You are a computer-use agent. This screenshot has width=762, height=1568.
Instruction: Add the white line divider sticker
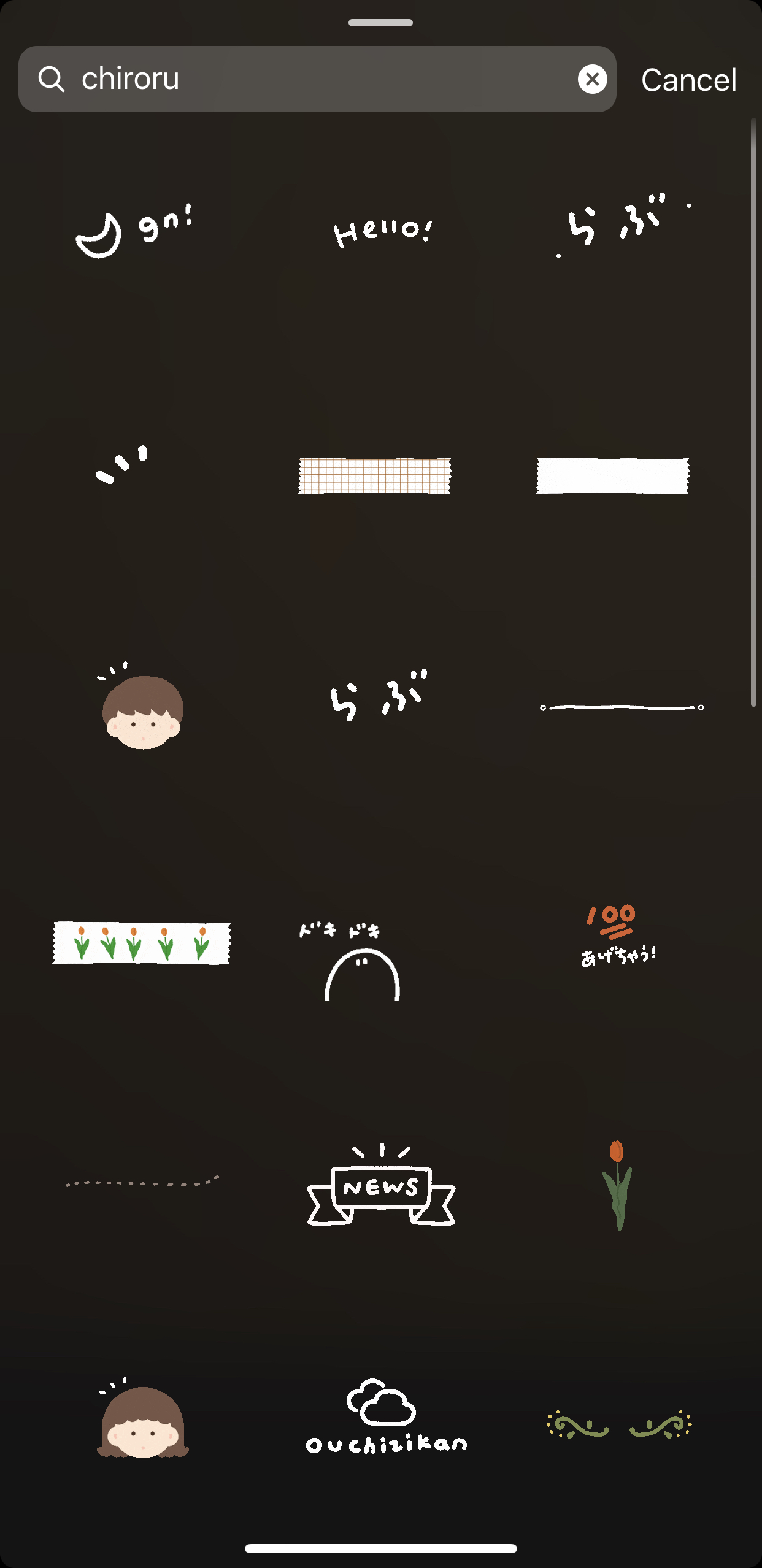pos(621,707)
